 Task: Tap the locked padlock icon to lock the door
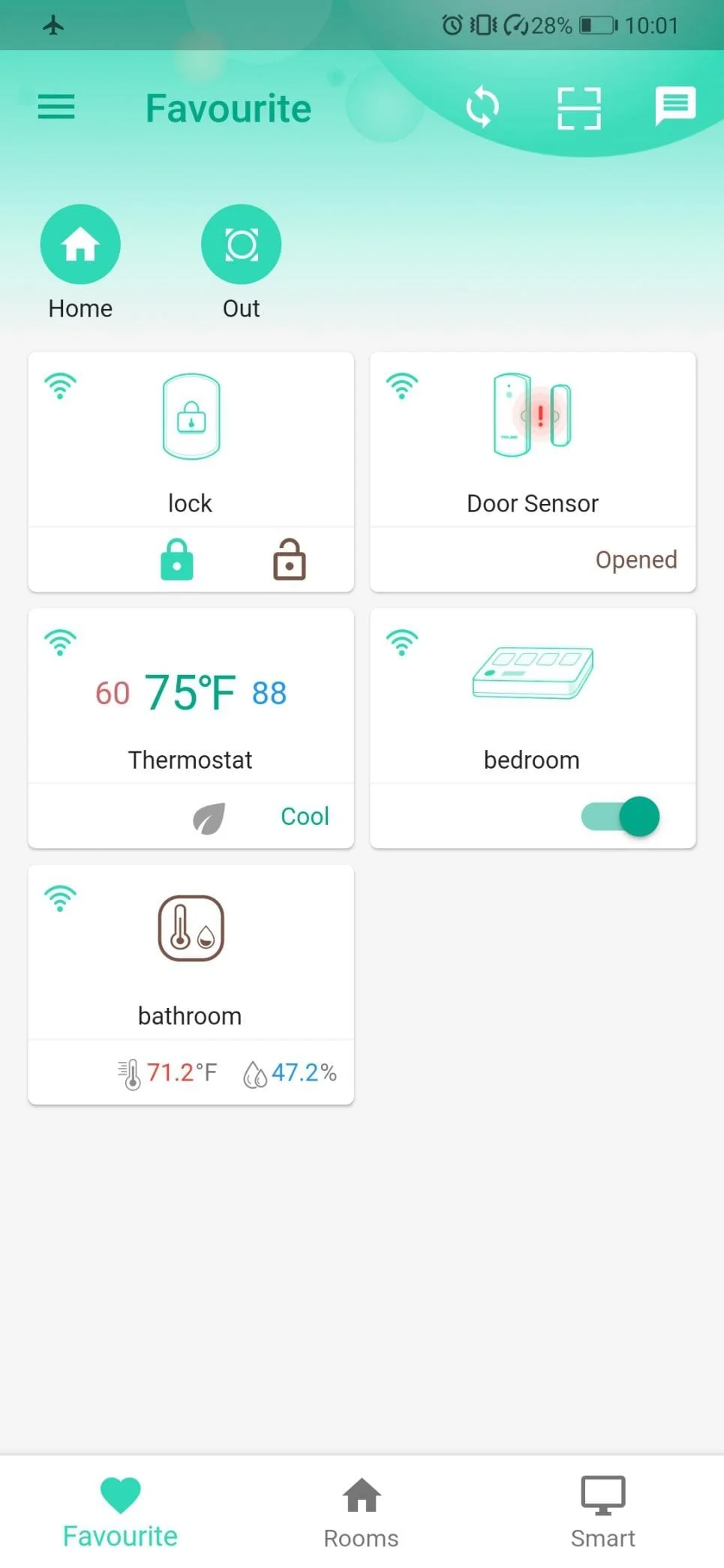tap(177, 559)
